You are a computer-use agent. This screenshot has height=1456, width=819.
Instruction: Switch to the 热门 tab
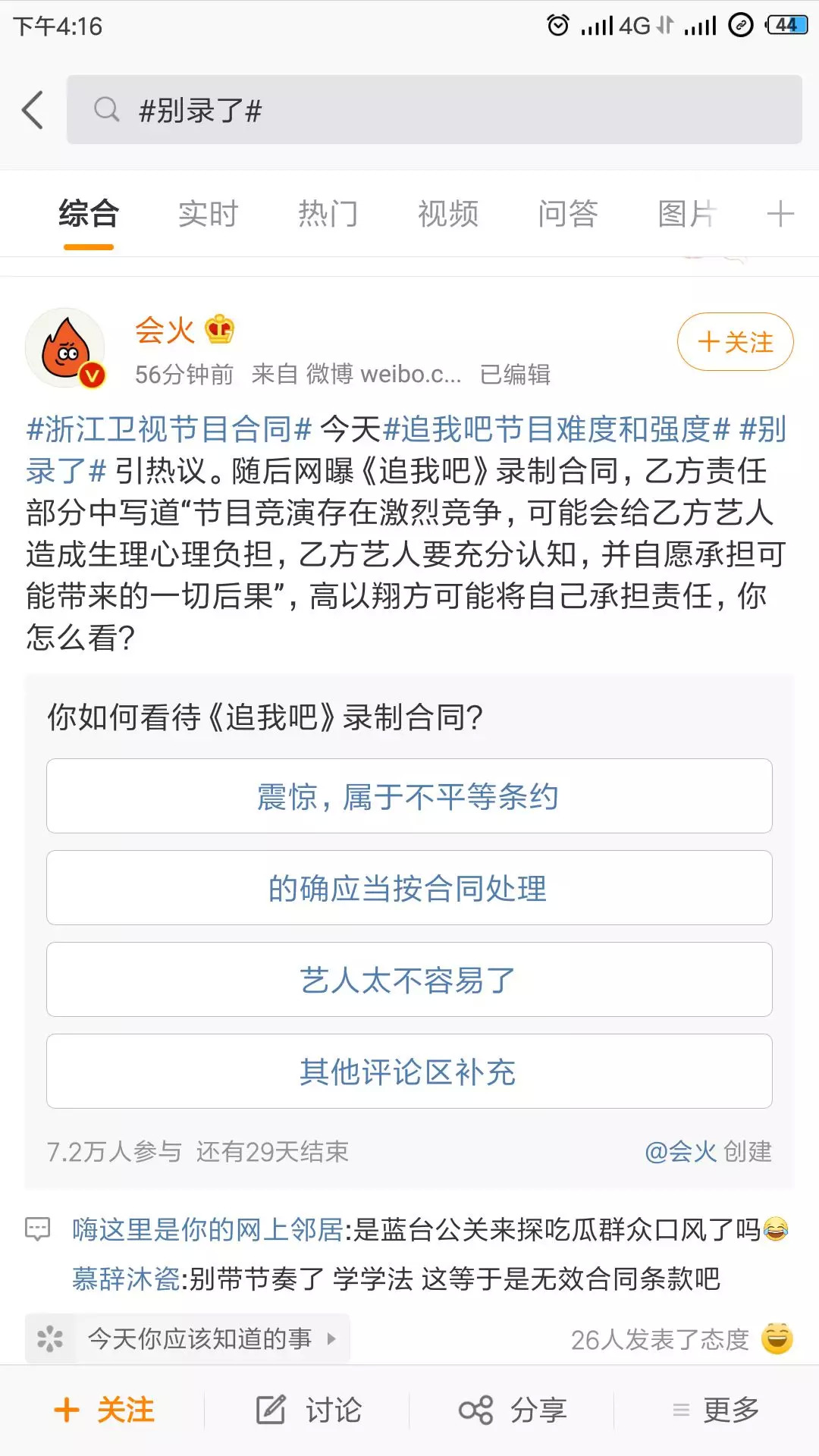(x=328, y=214)
